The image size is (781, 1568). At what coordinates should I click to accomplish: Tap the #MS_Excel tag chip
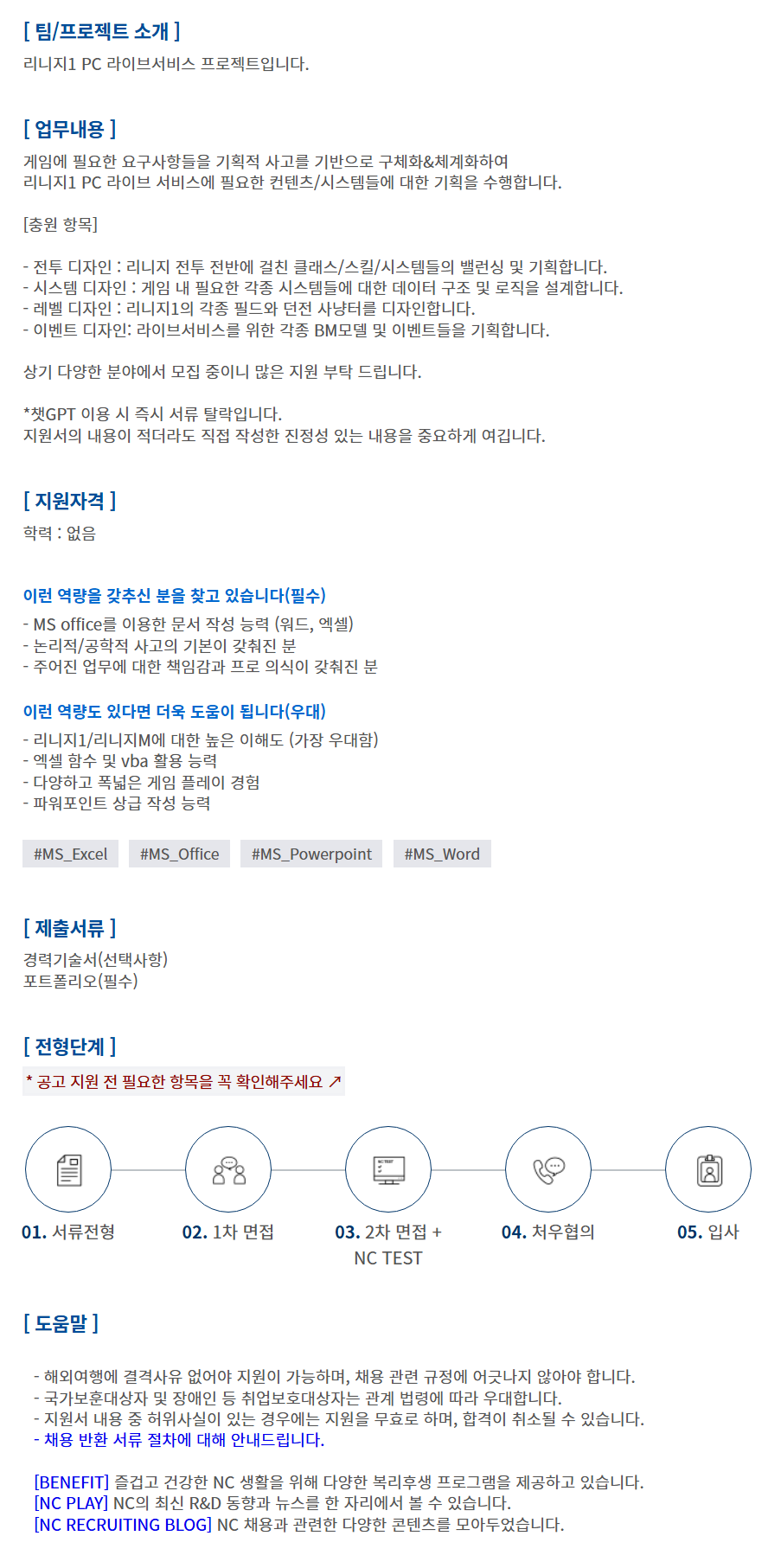(x=70, y=854)
